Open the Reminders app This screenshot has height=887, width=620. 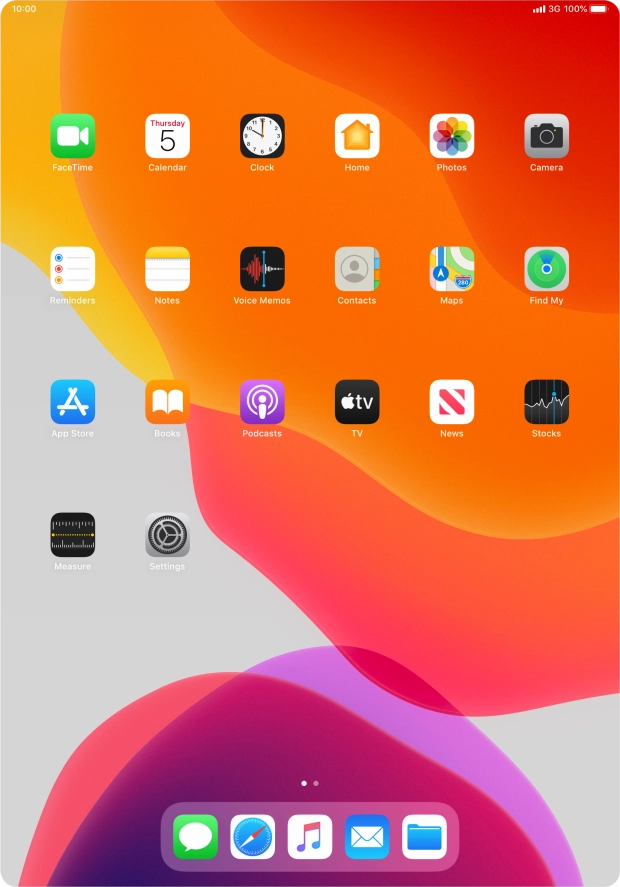pyautogui.click(x=72, y=269)
